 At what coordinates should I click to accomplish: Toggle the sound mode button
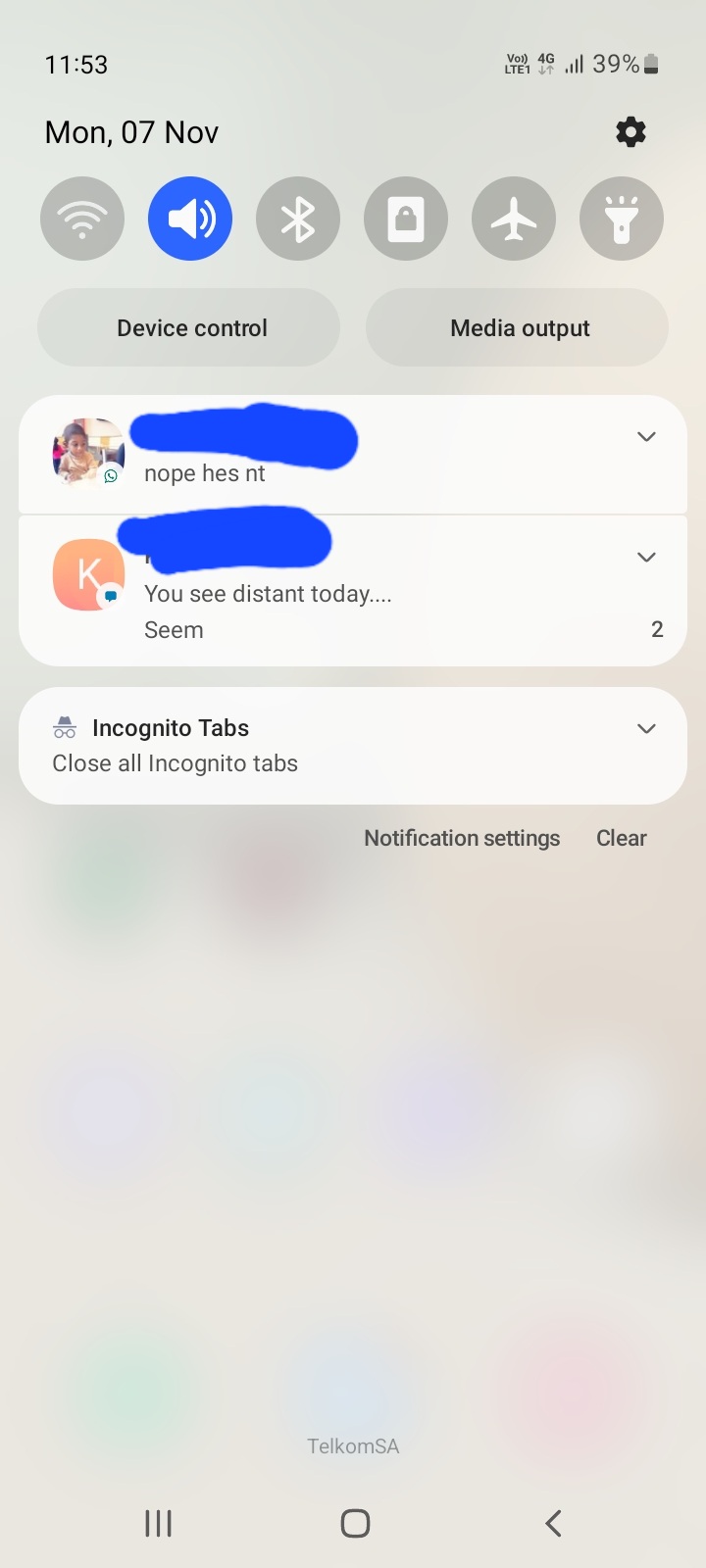click(x=190, y=219)
